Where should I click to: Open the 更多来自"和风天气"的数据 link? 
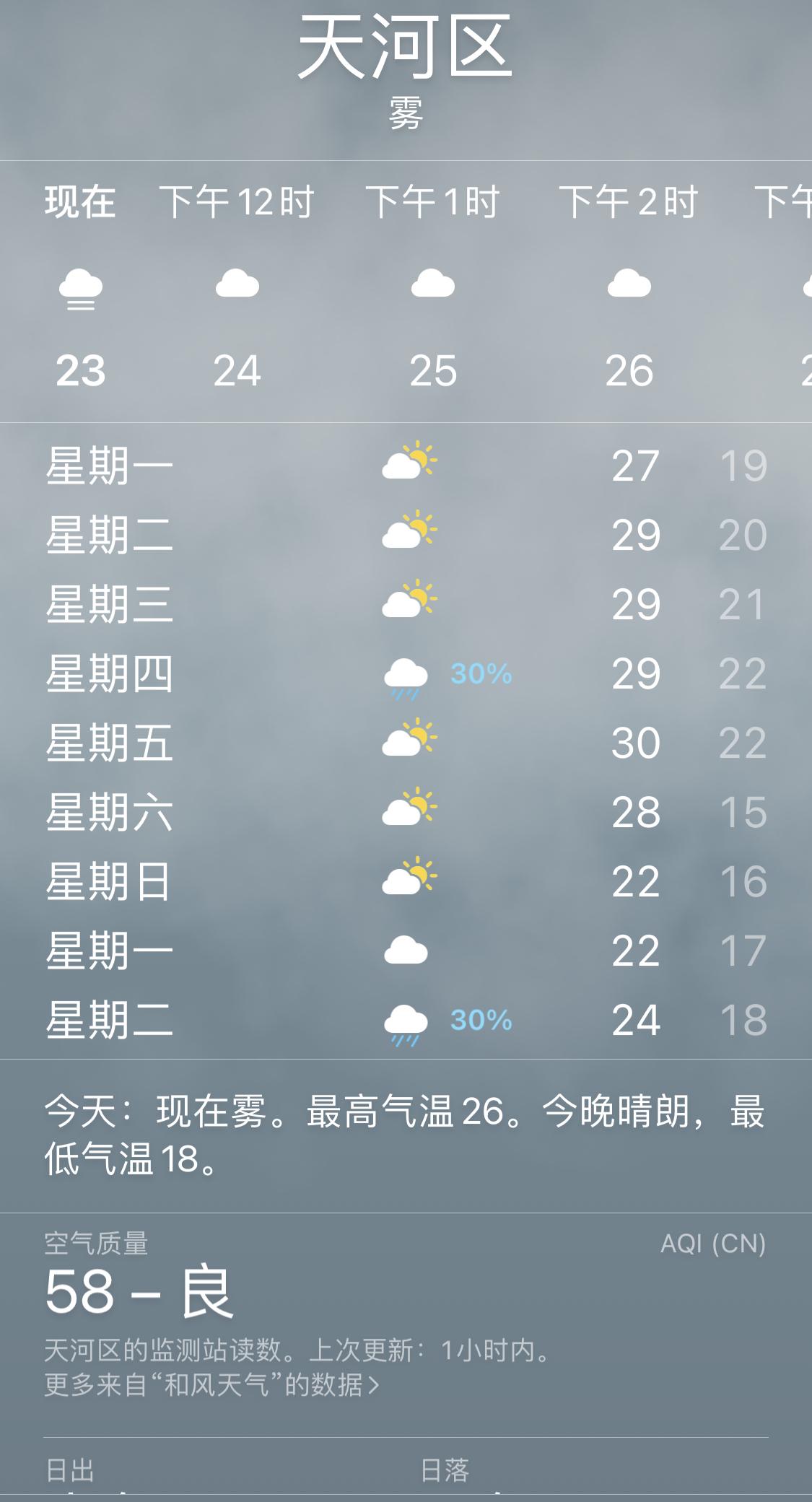tap(211, 1384)
